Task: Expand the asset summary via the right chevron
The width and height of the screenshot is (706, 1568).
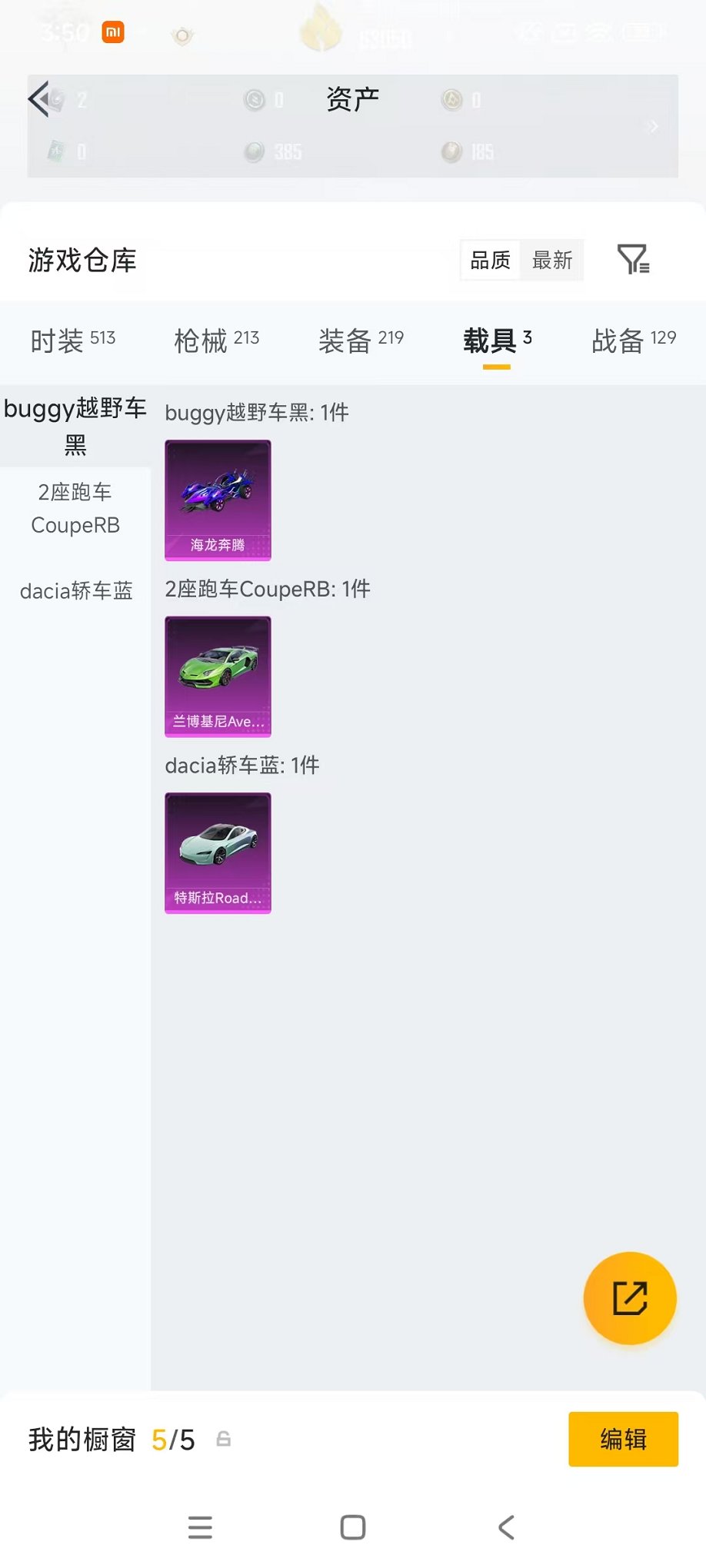Action: click(x=653, y=127)
